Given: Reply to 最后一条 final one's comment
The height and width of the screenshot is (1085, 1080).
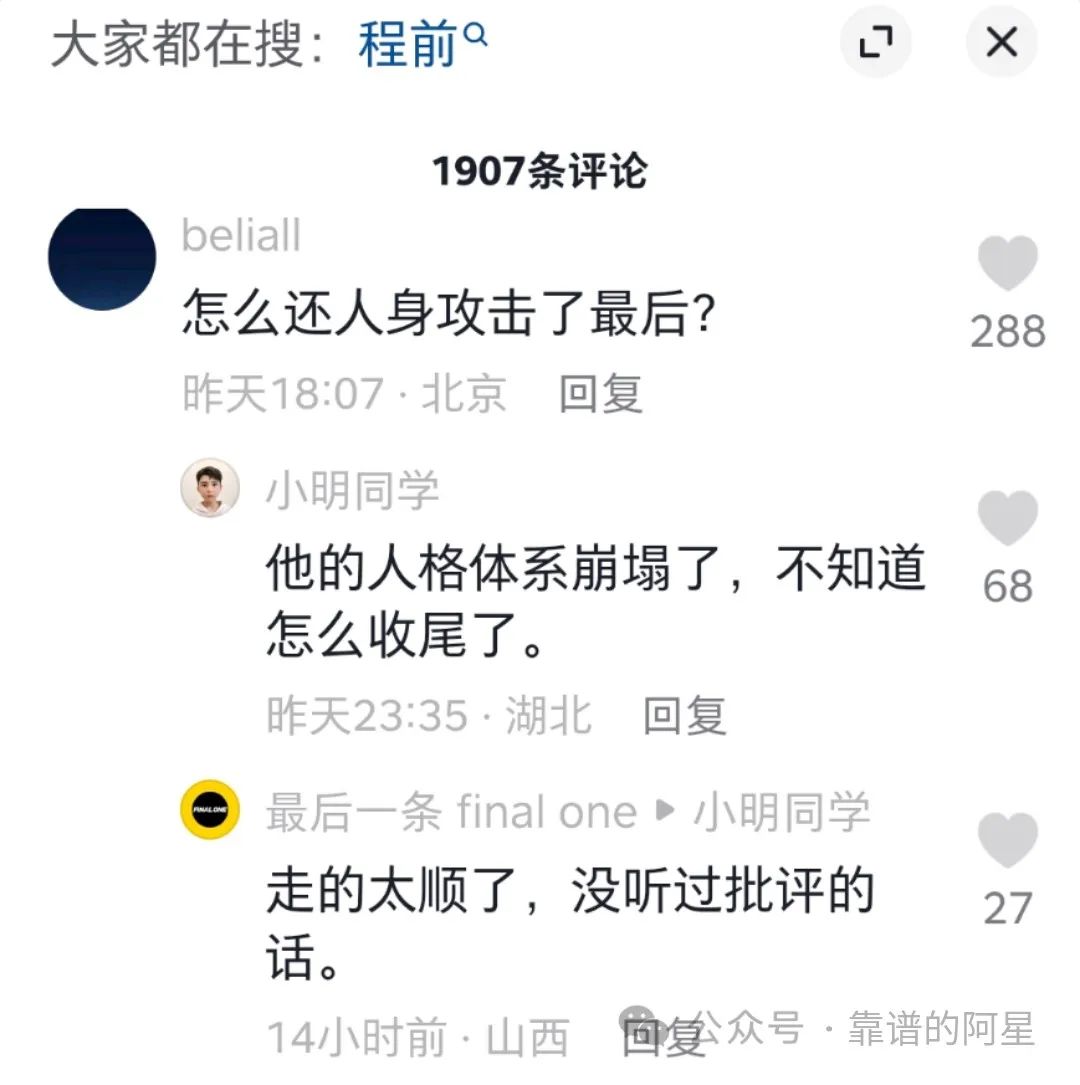Looking at the screenshot, I should [x=662, y=1037].
